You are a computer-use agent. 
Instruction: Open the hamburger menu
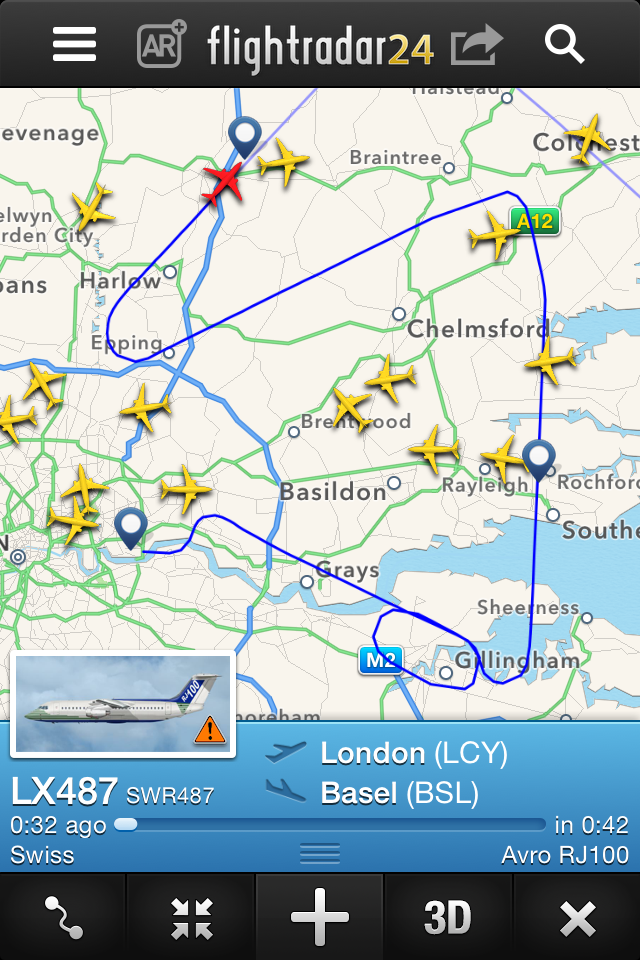point(75,44)
